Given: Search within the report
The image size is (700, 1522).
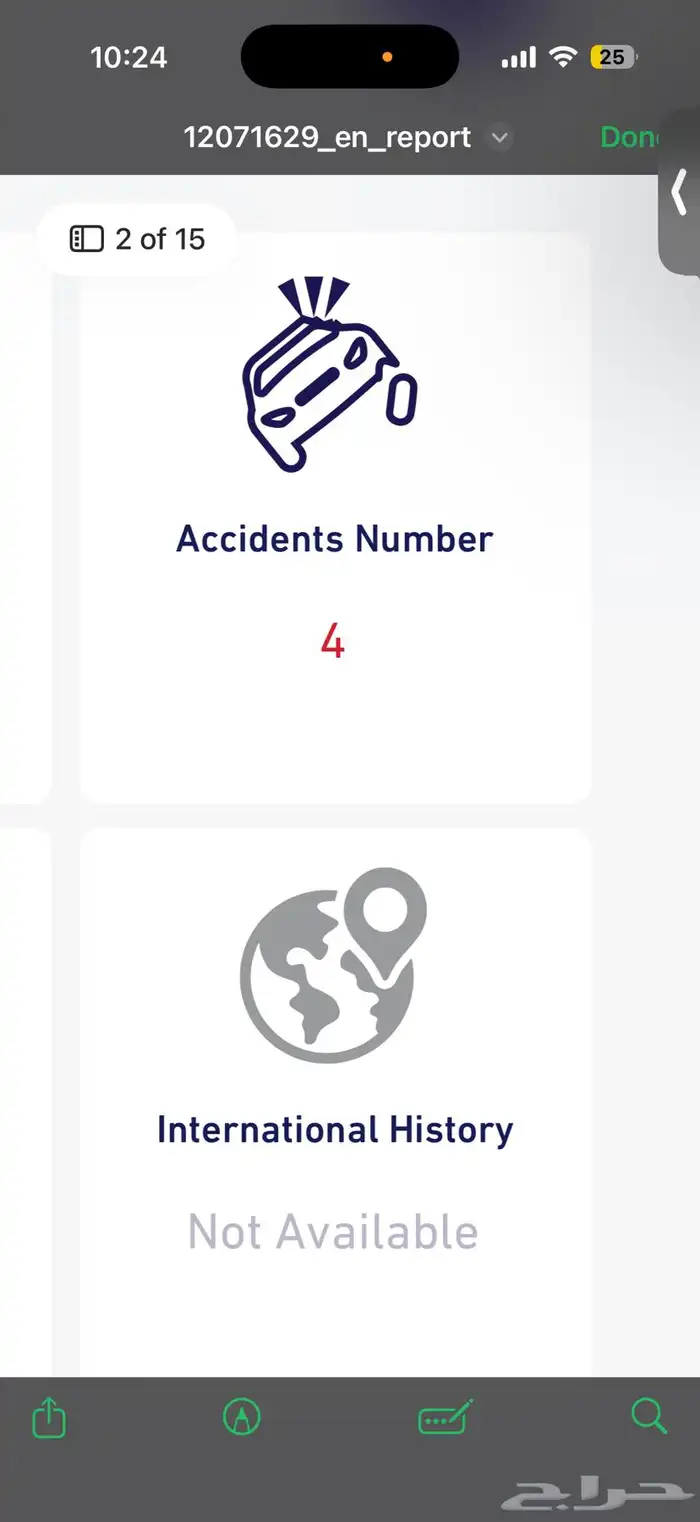Looking at the screenshot, I should [648, 1416].
